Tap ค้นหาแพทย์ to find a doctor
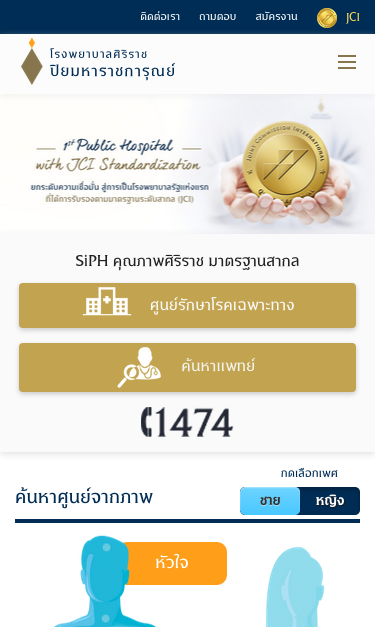The image size is (375, 627). (x=188, y=367)
